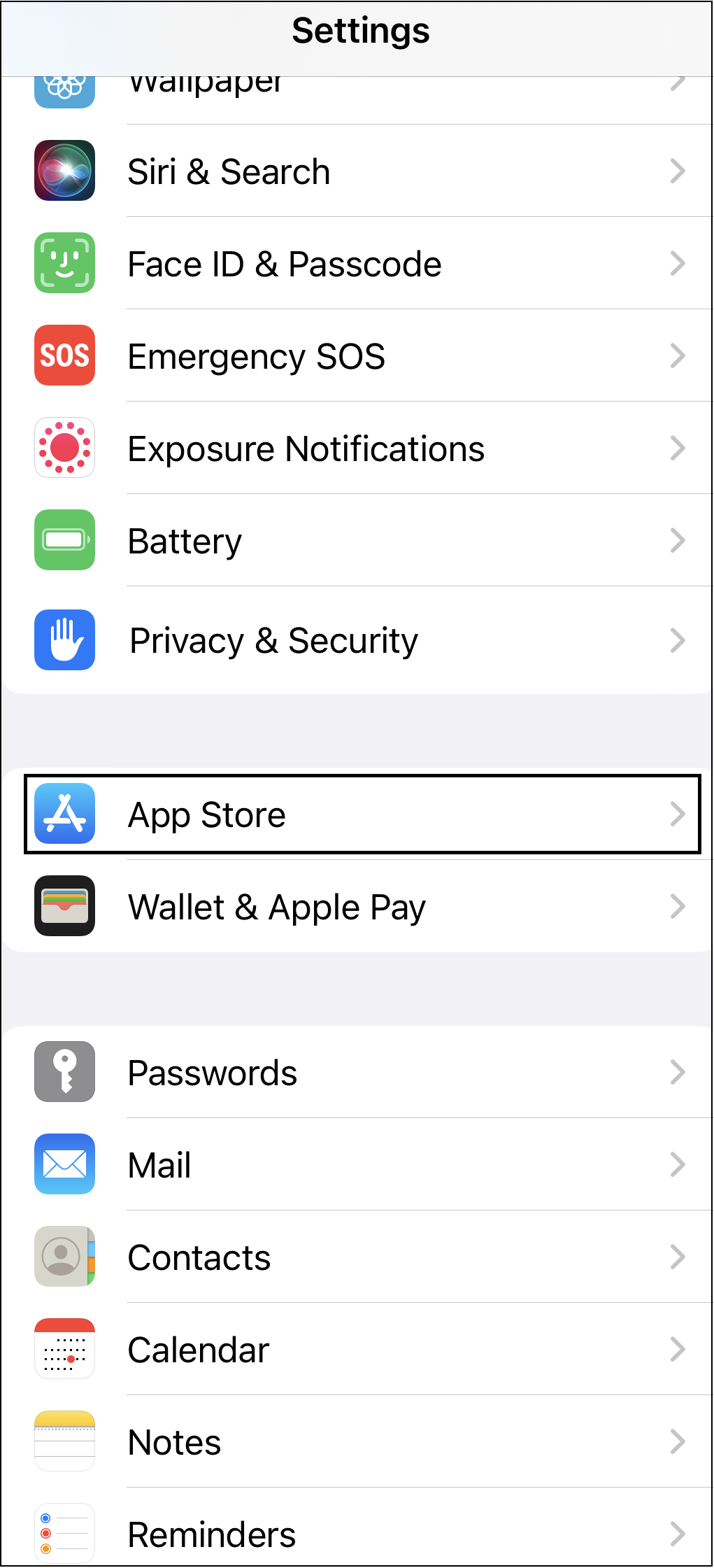Open Exposure Notifications

point(357,448)
